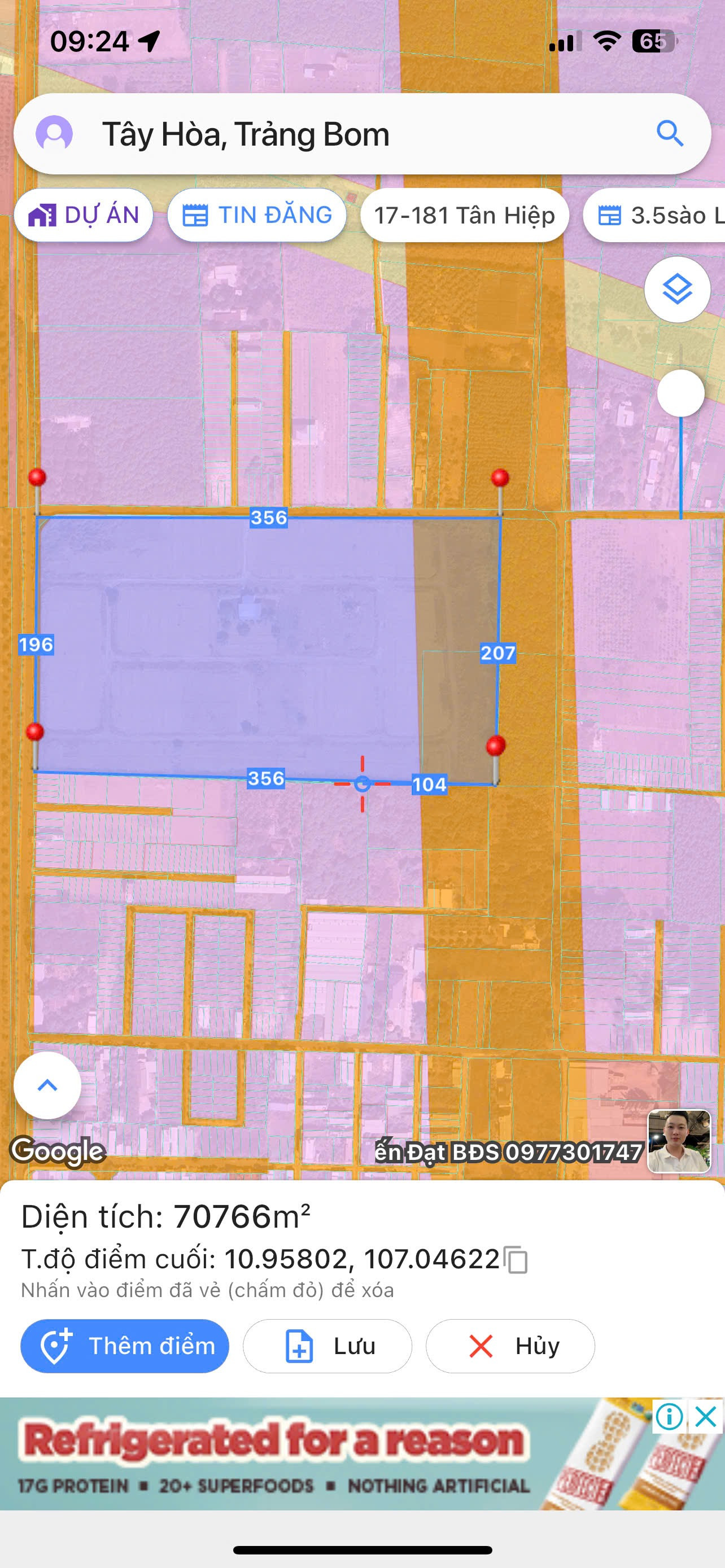725x1568 pixels.
Task: Save the measurement with Lưu
Action: 327,1346
